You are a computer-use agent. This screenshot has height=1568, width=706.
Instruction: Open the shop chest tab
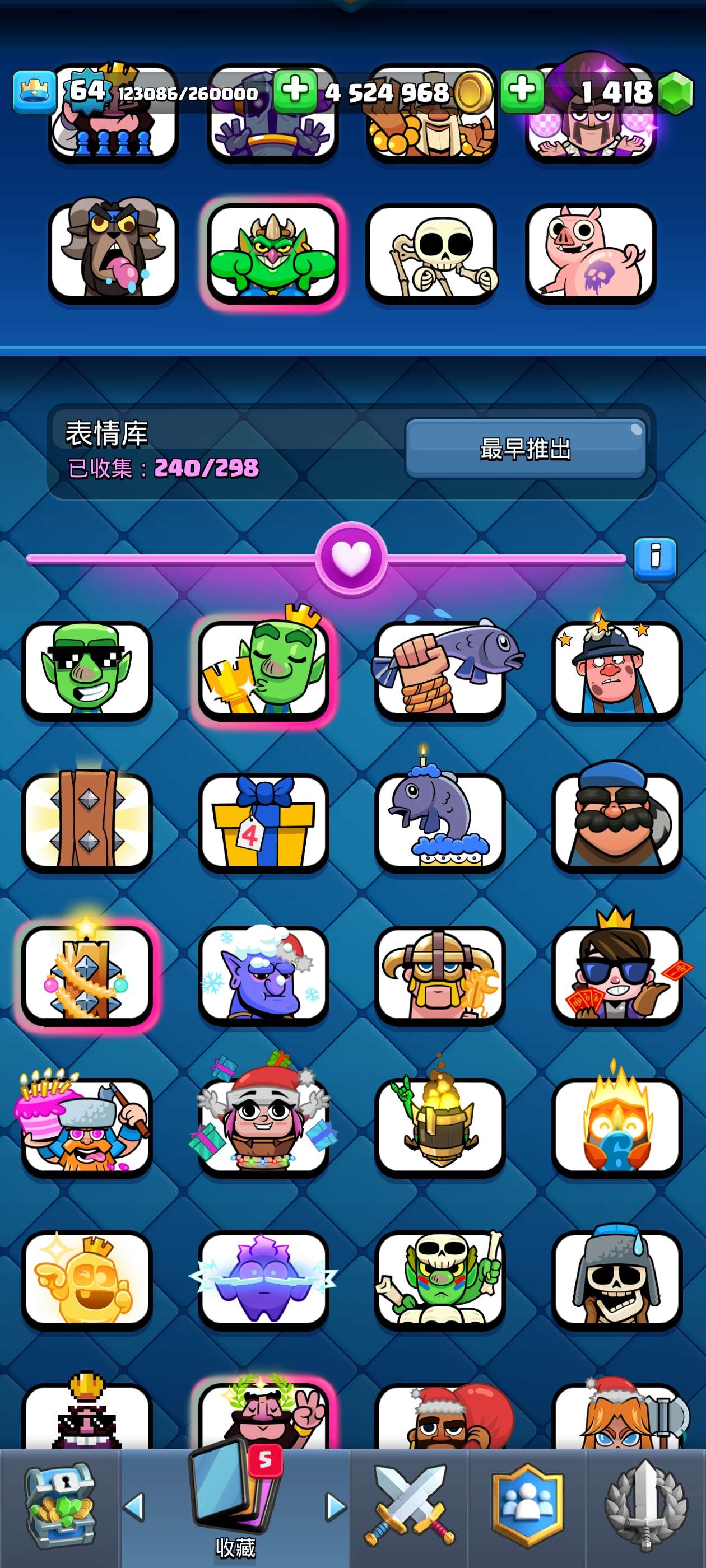coord(60,1506)
